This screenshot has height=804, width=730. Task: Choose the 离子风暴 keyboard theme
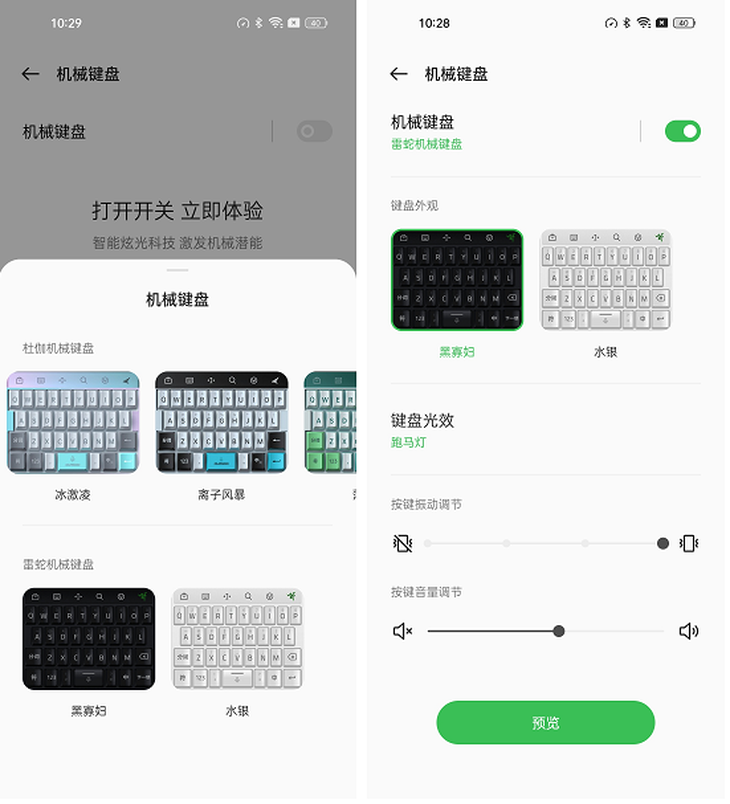coord(221,422)
